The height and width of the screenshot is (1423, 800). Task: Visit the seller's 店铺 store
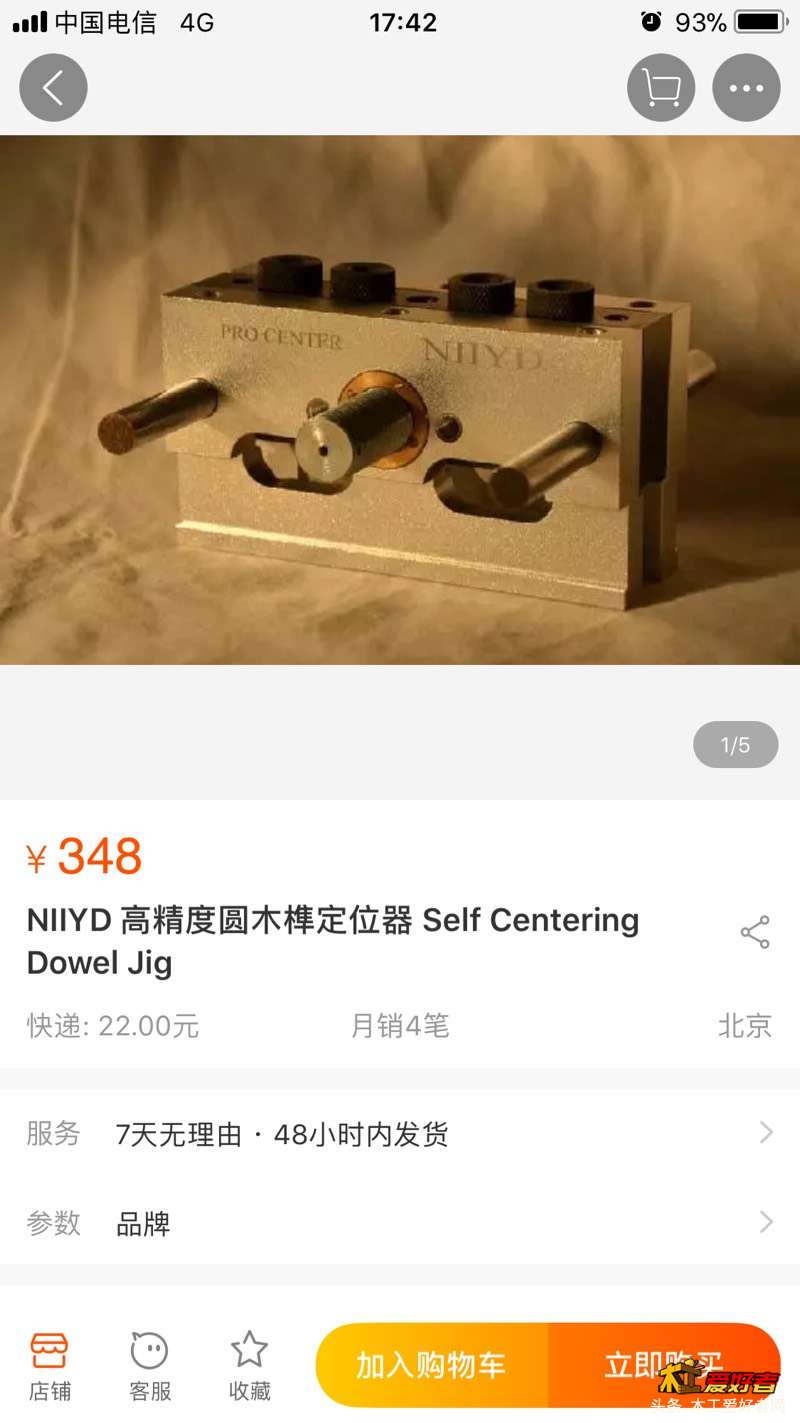point(50,1365)
